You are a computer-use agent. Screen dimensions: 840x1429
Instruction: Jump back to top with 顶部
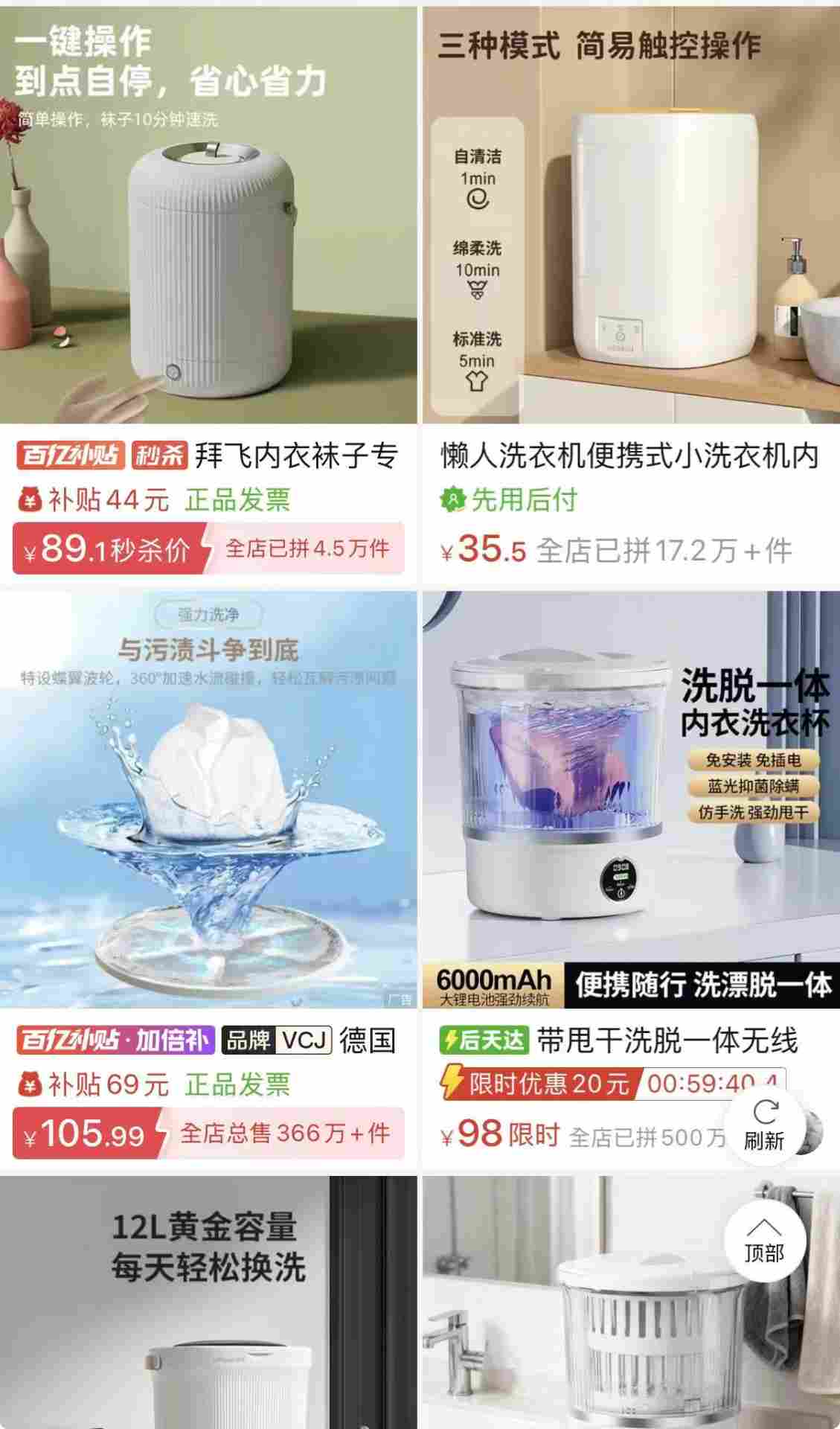[x=764, y=1241]
